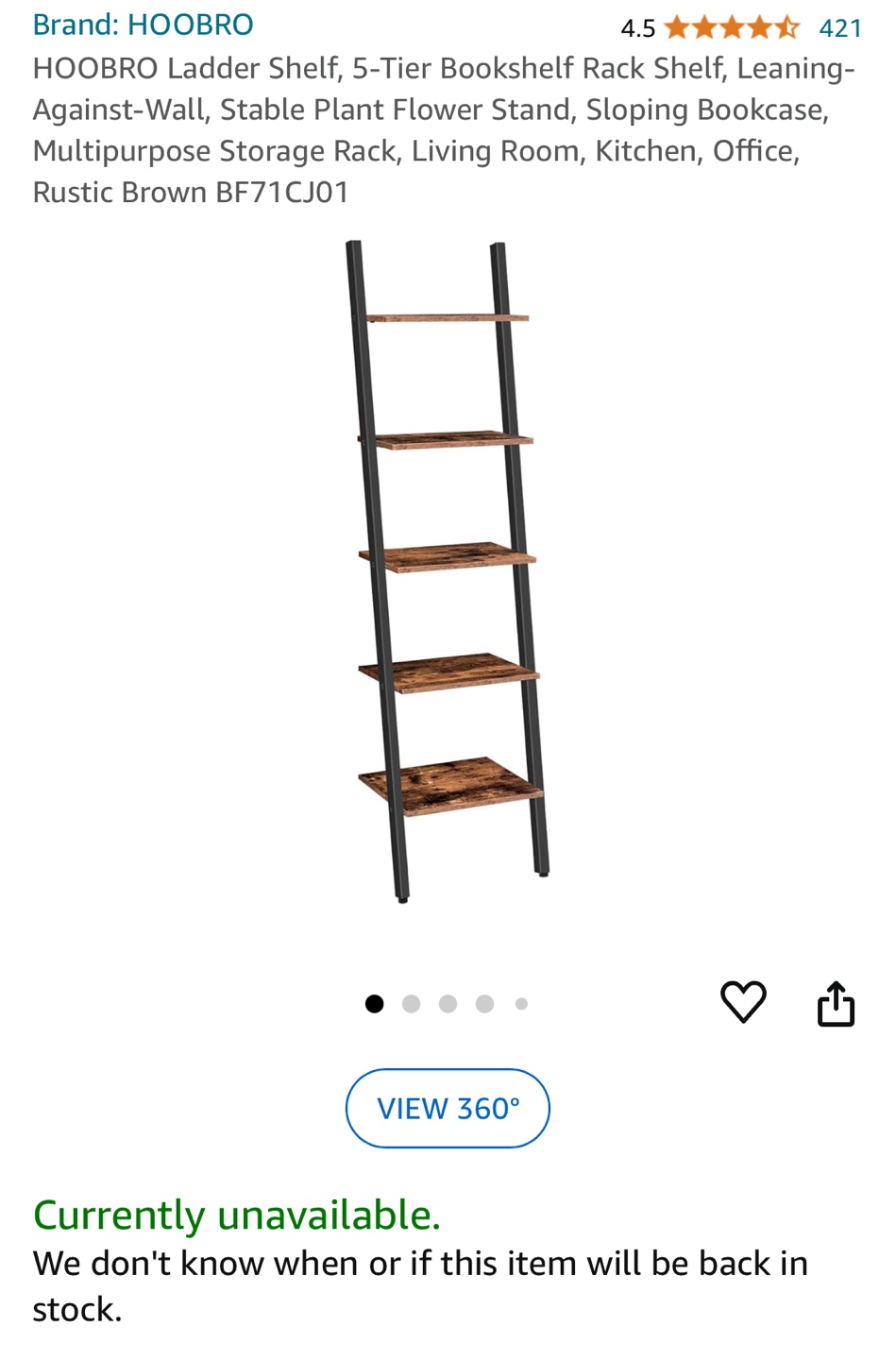
Task: Add item to wish list heart
Action: pos(743,1002)
